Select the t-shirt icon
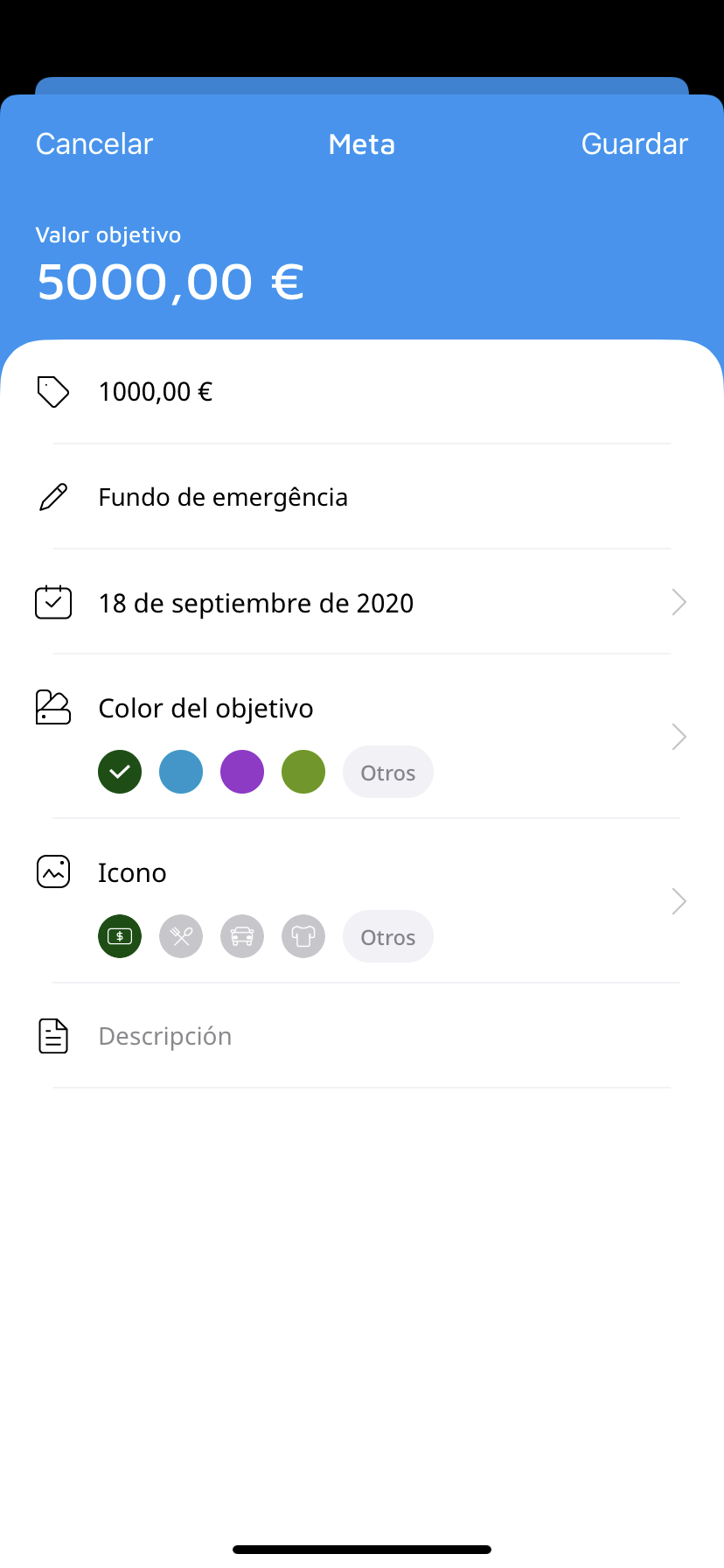Screen dimensions: 724x1568 303,936
